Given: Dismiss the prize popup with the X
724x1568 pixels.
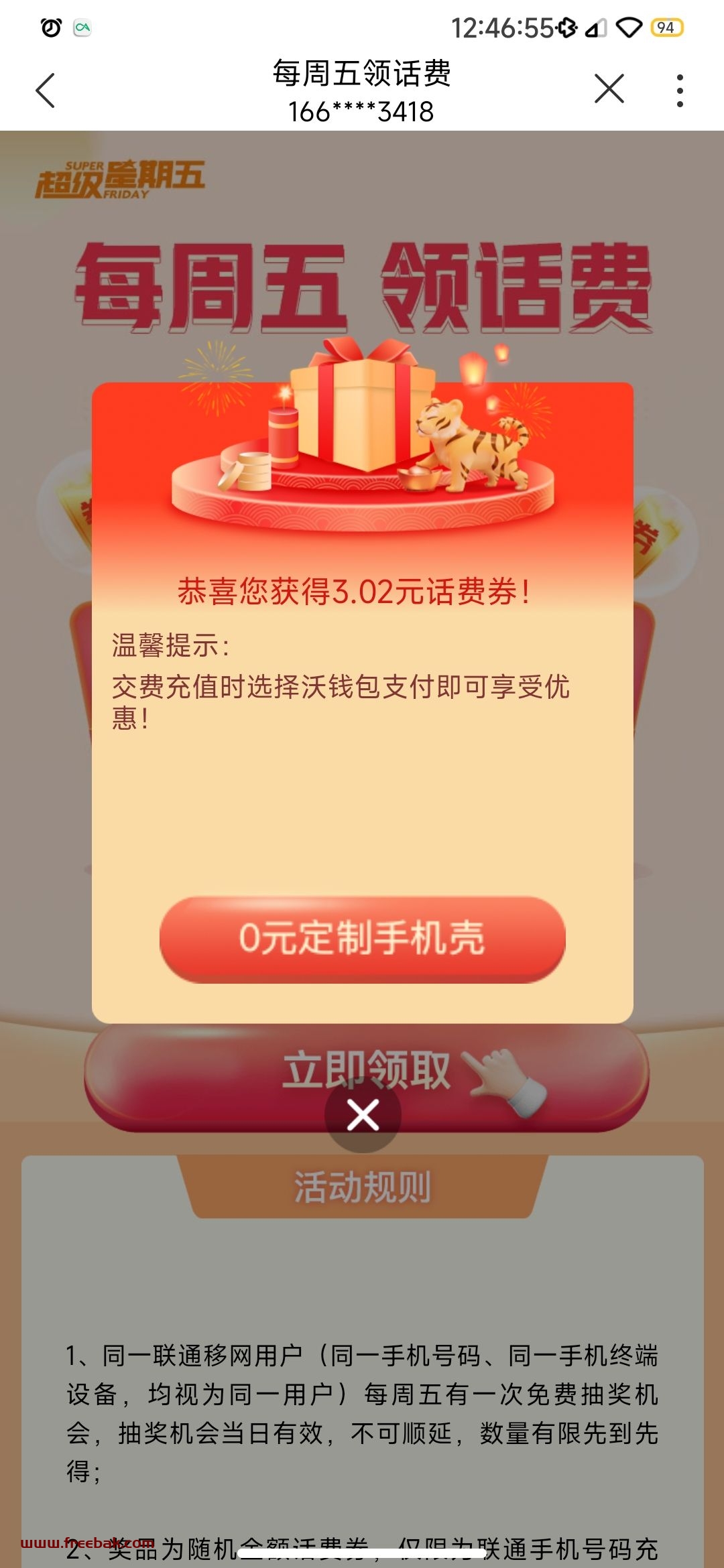Looking at the screenshot, I should point(363,1116).
